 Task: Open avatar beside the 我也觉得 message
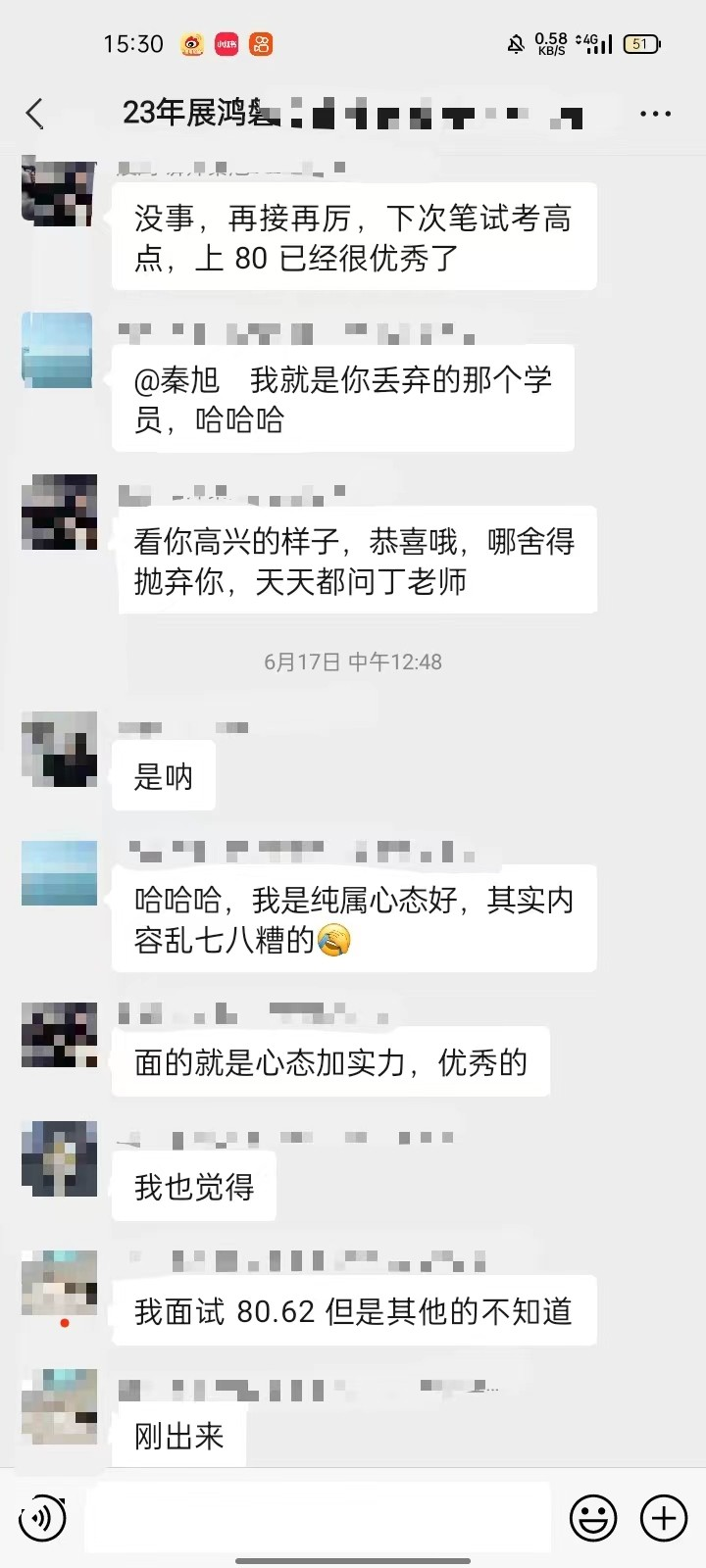tap(59, 1159)
